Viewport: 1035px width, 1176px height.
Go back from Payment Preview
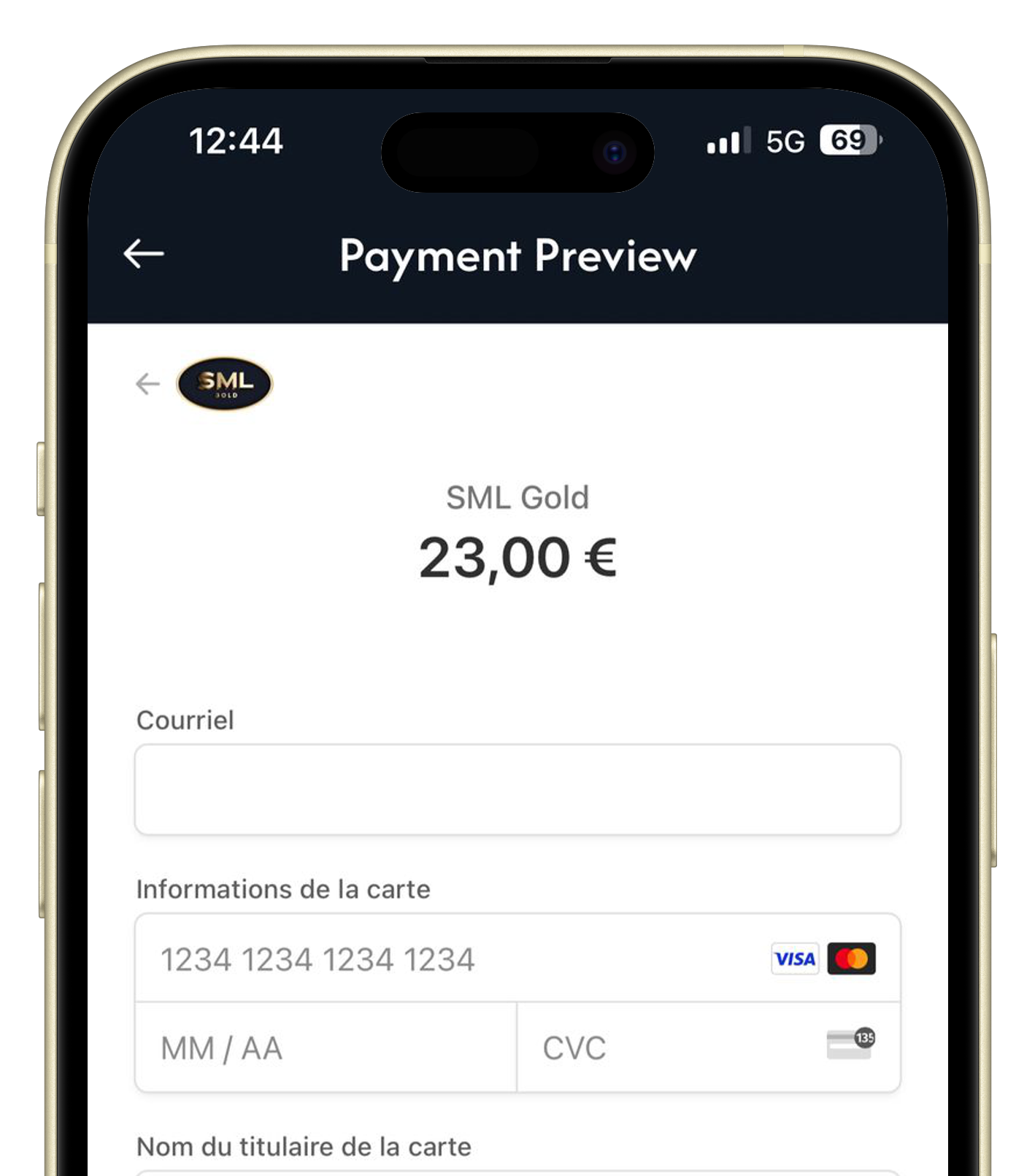point(144,254)
